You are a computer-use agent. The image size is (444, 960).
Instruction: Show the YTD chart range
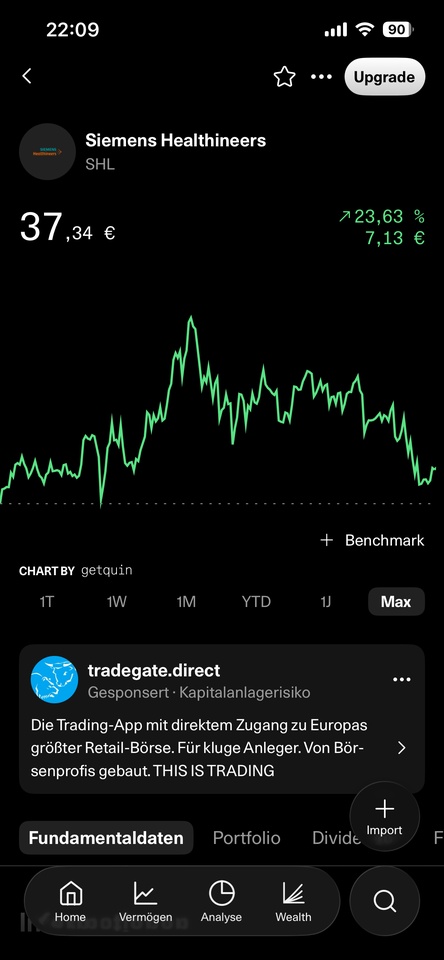coord(256,602)
